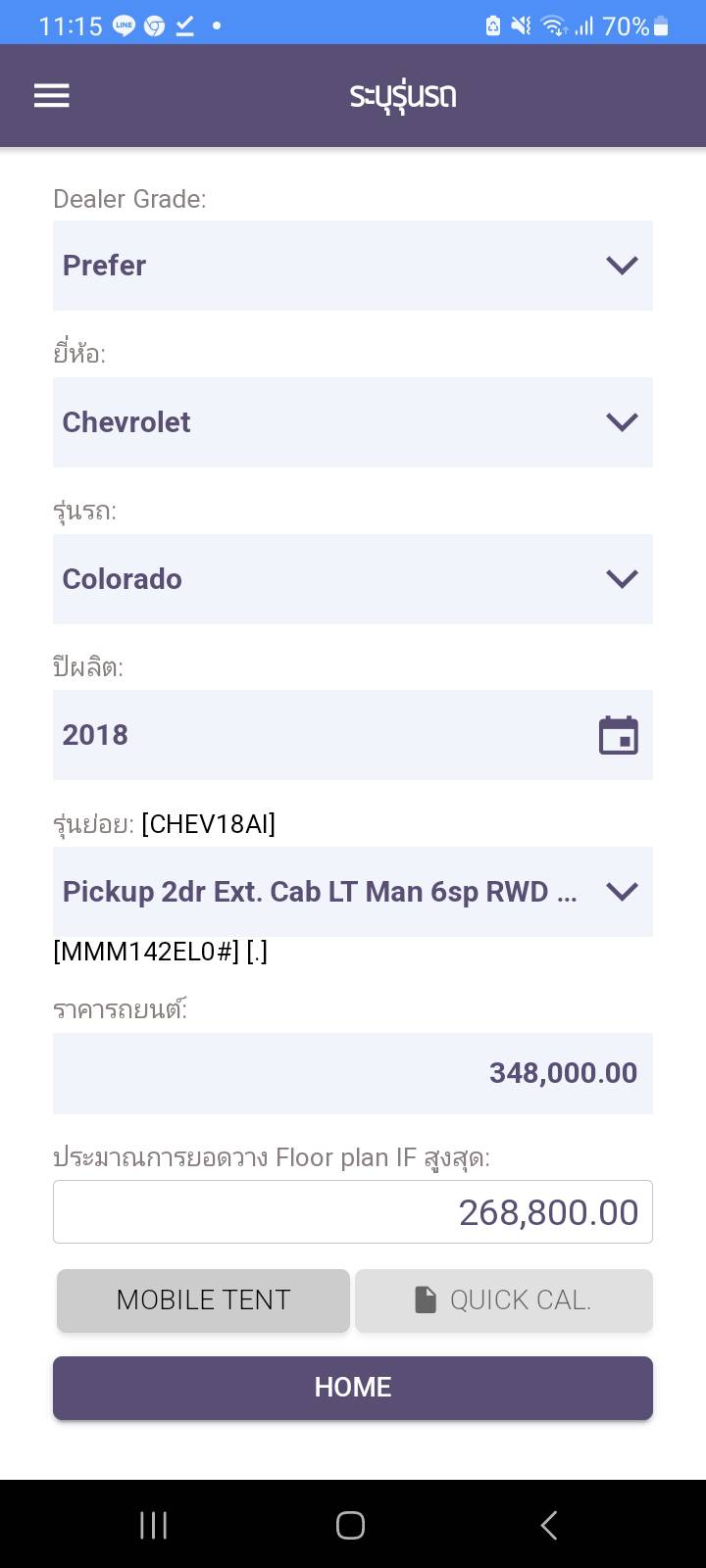This screenshot has height=1568, width=706.
Task: Go to HOME screen button
Action: point(352,1388)
